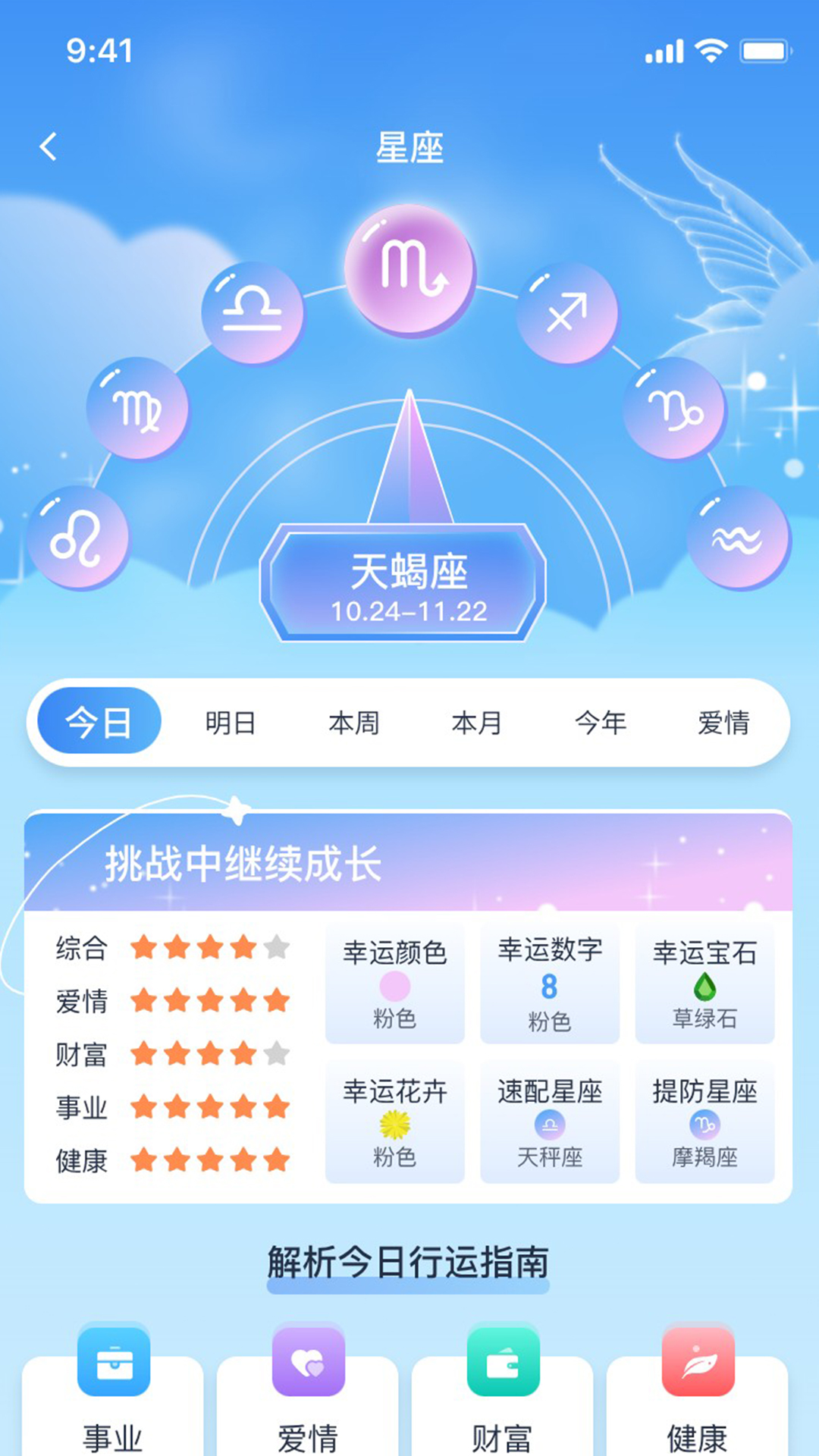Screen dimensions: 819x1456
Task: Tap the centered Scorpio zodiac bubble
Action: pyautogui.click(x=410, y=269)
